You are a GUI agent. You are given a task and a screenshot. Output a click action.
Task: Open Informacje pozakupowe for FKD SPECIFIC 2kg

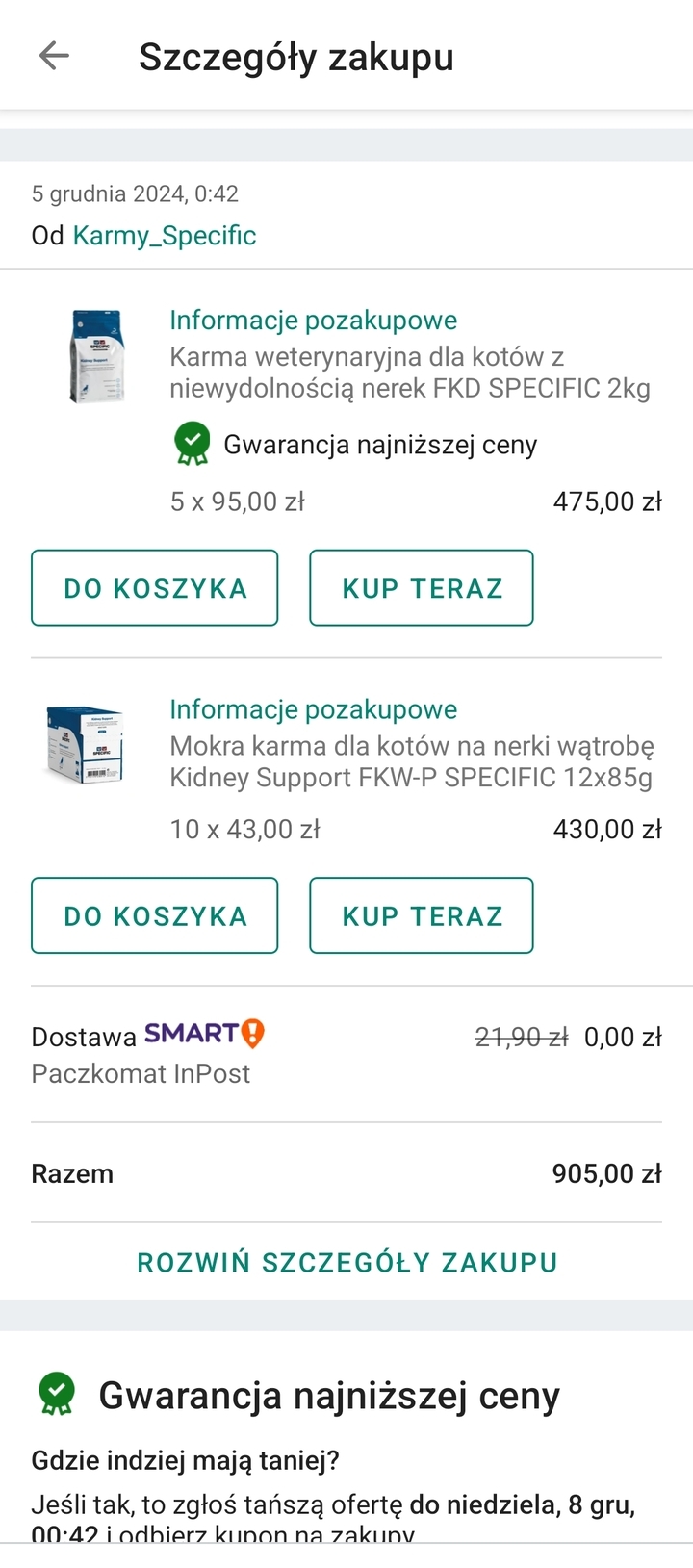314,321
